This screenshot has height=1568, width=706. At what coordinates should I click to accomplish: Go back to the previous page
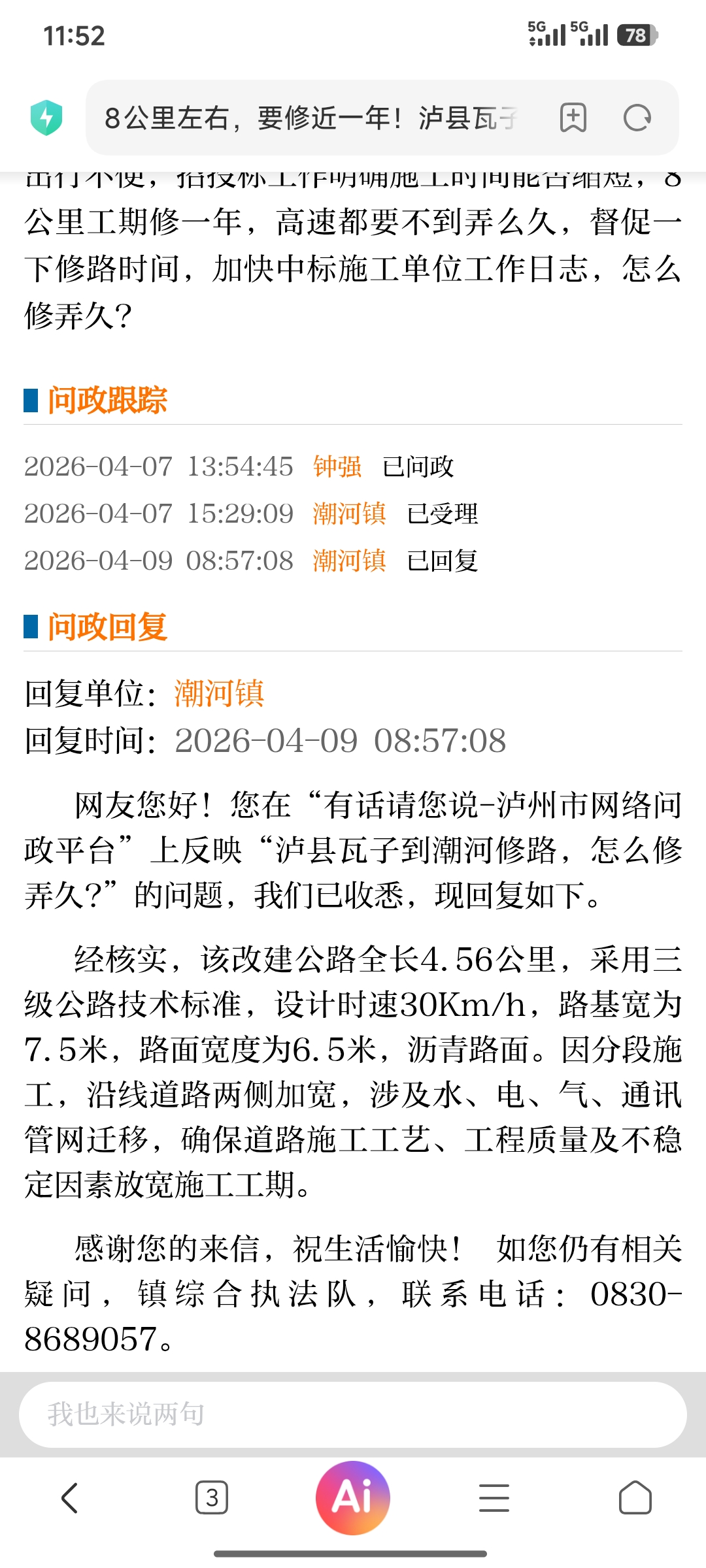(70, 1497)
